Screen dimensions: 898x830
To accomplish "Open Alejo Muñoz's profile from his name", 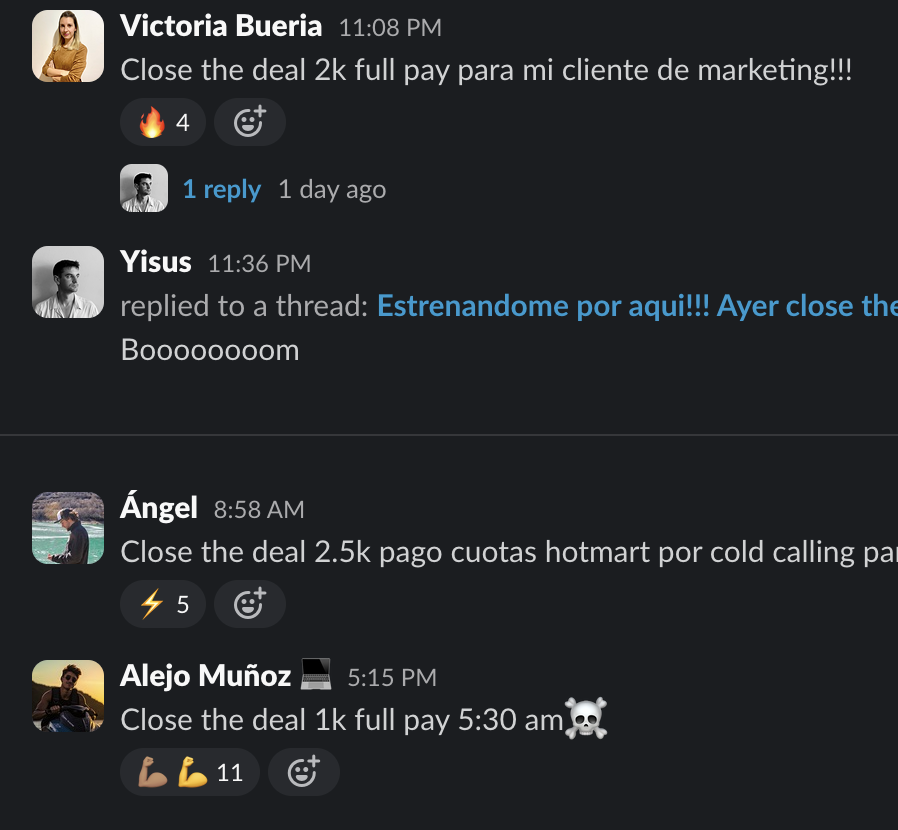I will (x=205, y=676).
